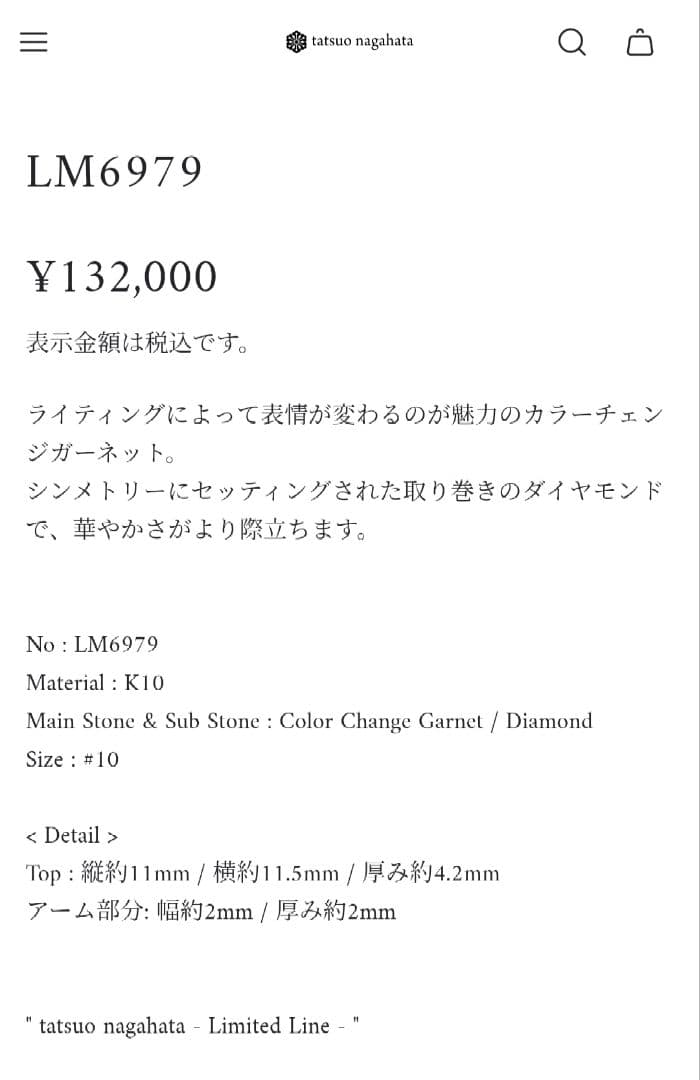Open the hamburger navigation menu
700x1080 pixels.
click(x=34, y=42)
